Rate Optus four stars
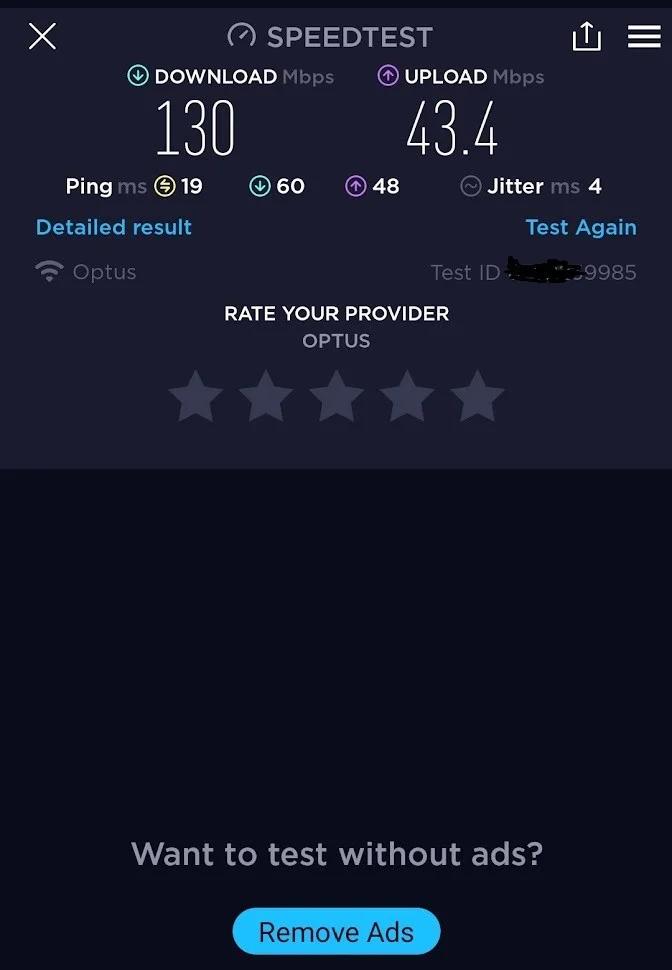Screen dimensions: 672x970 [407, 397]
